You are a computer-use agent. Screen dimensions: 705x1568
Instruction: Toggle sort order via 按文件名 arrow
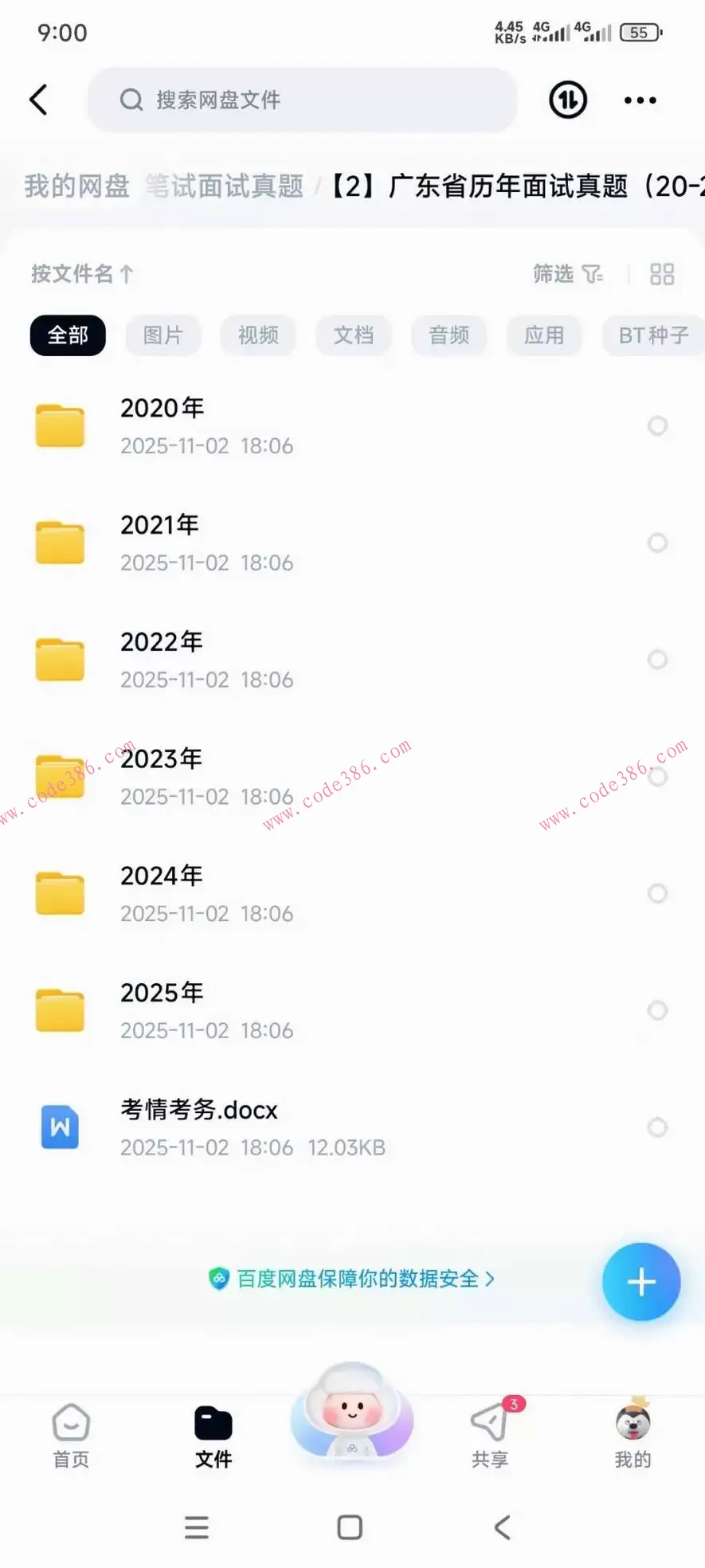(x=81, y=273)
